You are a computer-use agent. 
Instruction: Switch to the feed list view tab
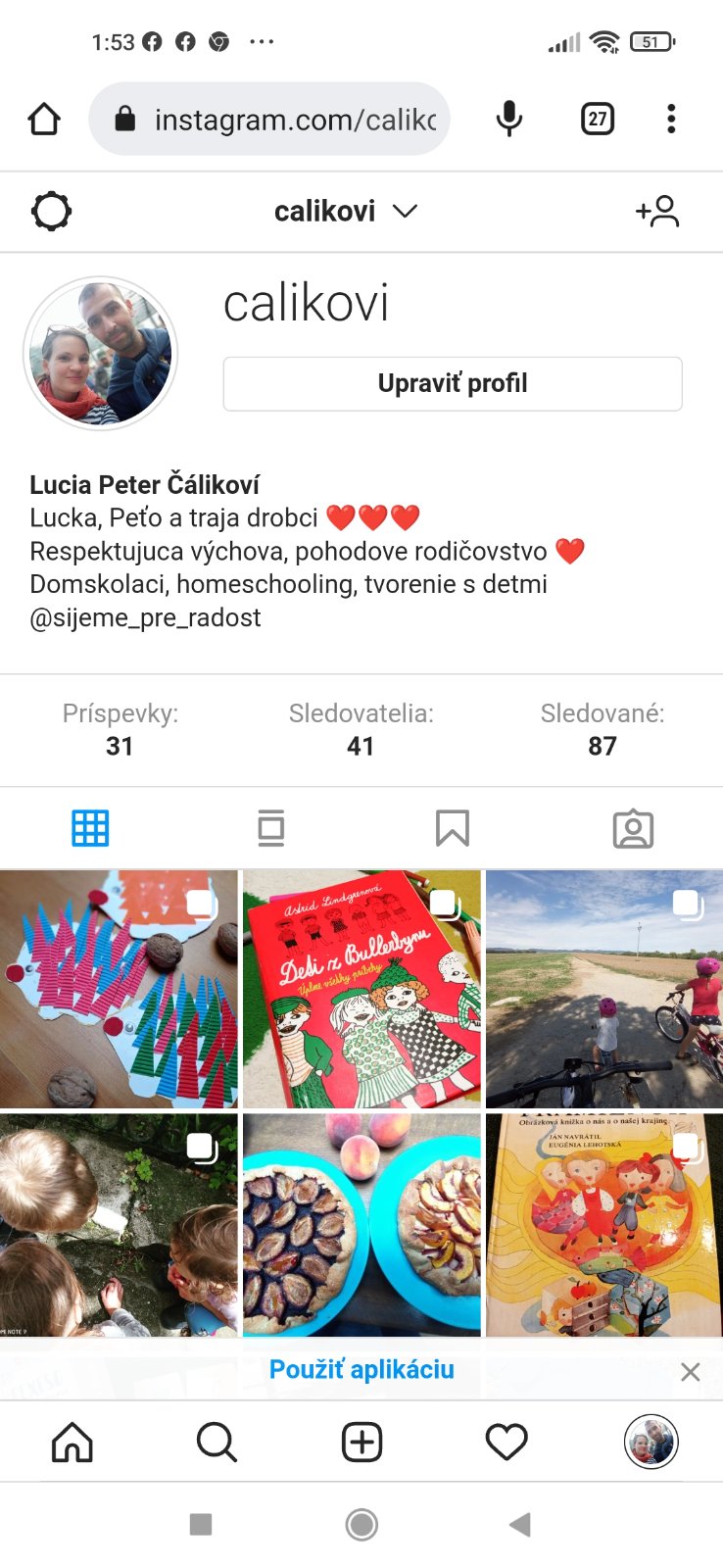point(270,828)
